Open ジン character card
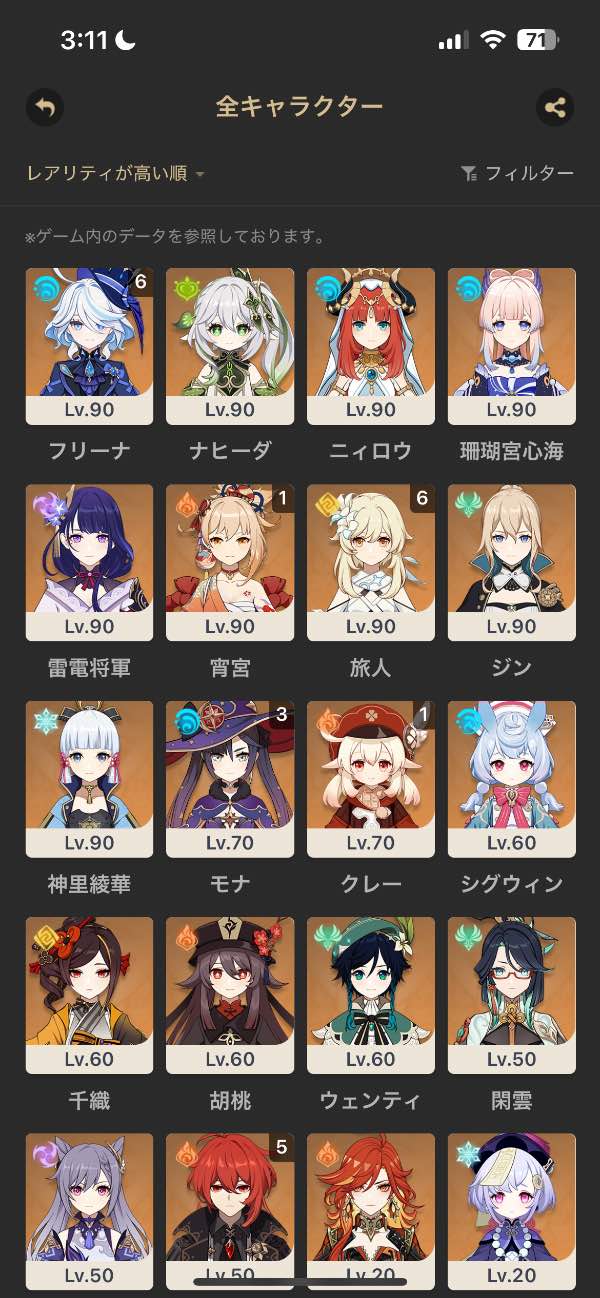600x1298 pixels. pos(512,562)
